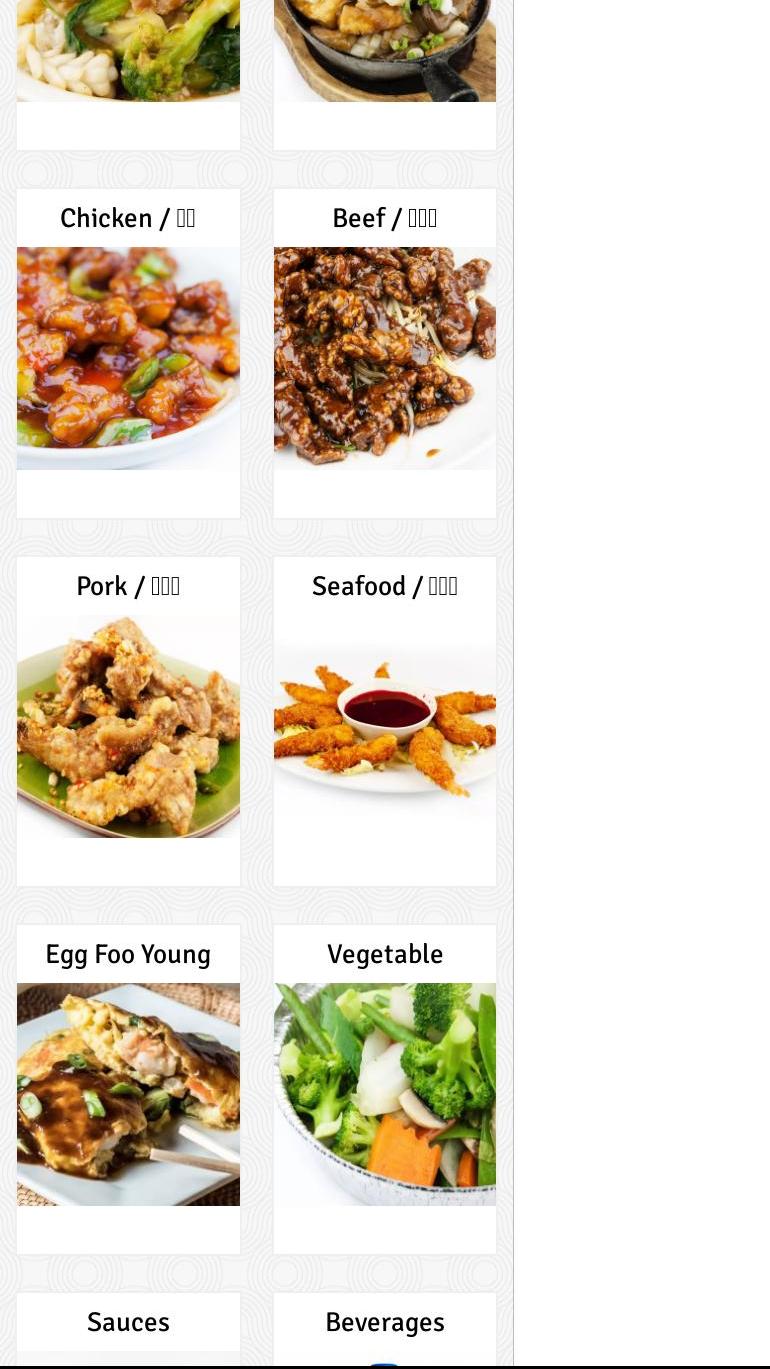Viewport: 770px width, 1369px height.
Task: Open the Egg Foo Young category
Action: pos(128,1091)
